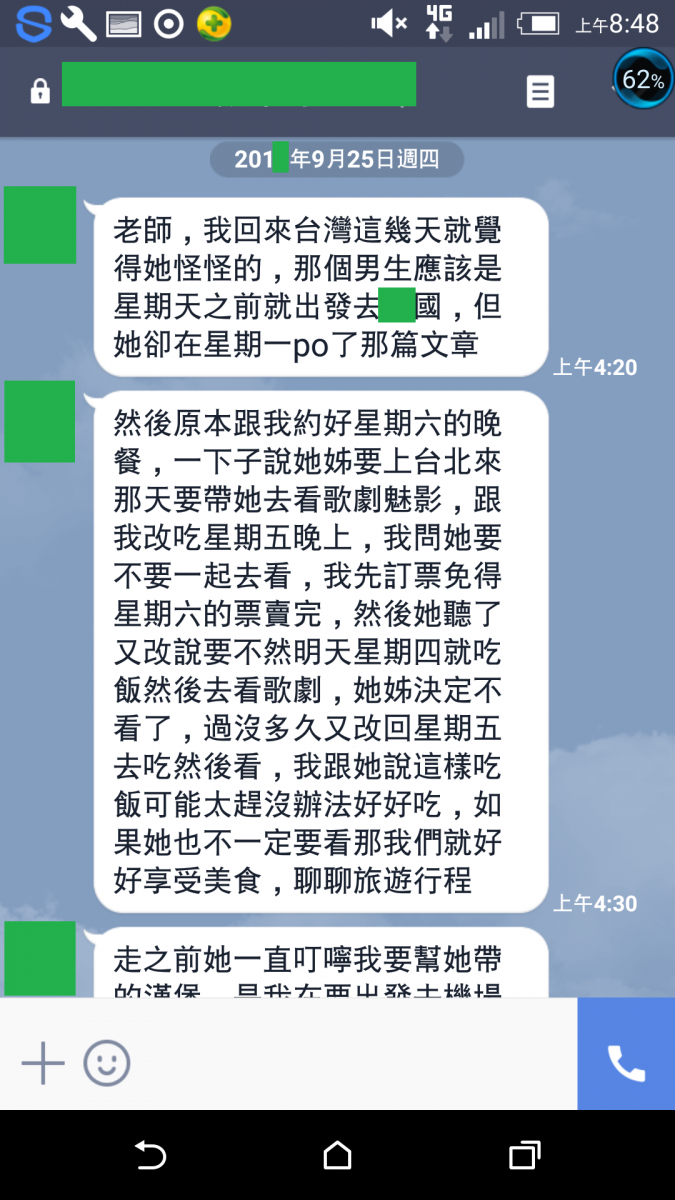
Task: Start a voice call
Action: pos(626,1063)
